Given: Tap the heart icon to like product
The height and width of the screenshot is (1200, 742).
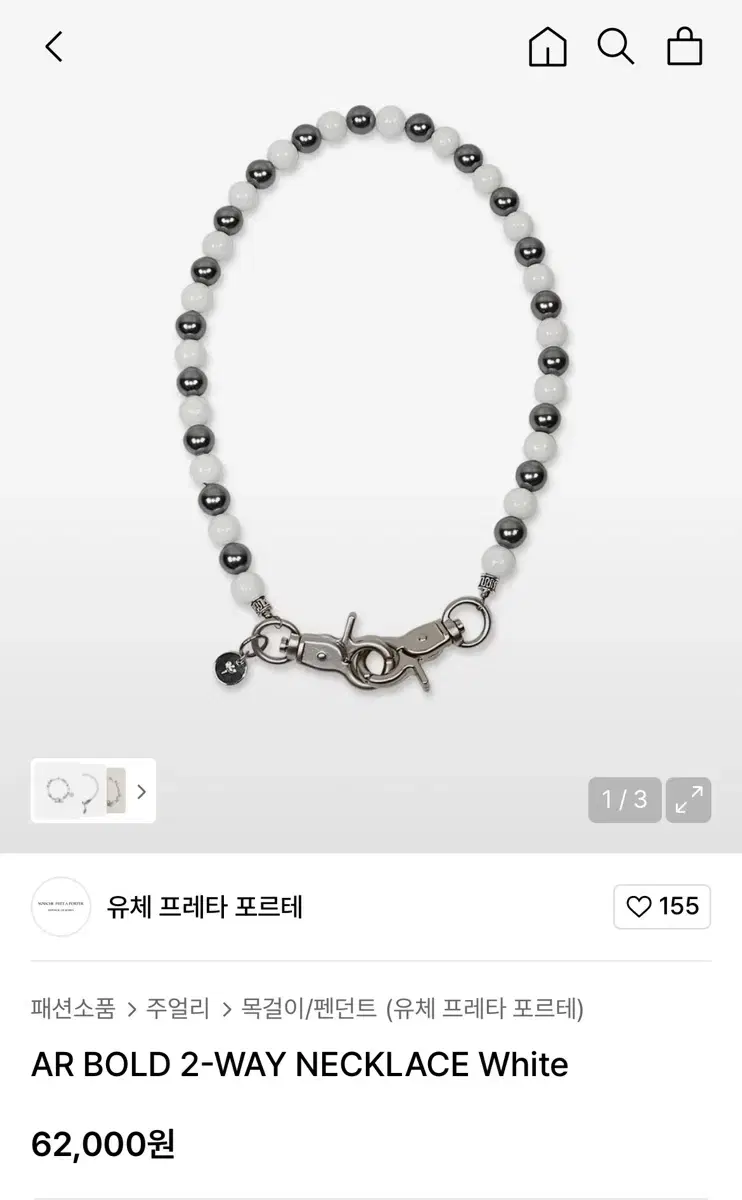Looking at the screenshot, I should (641, 907).
